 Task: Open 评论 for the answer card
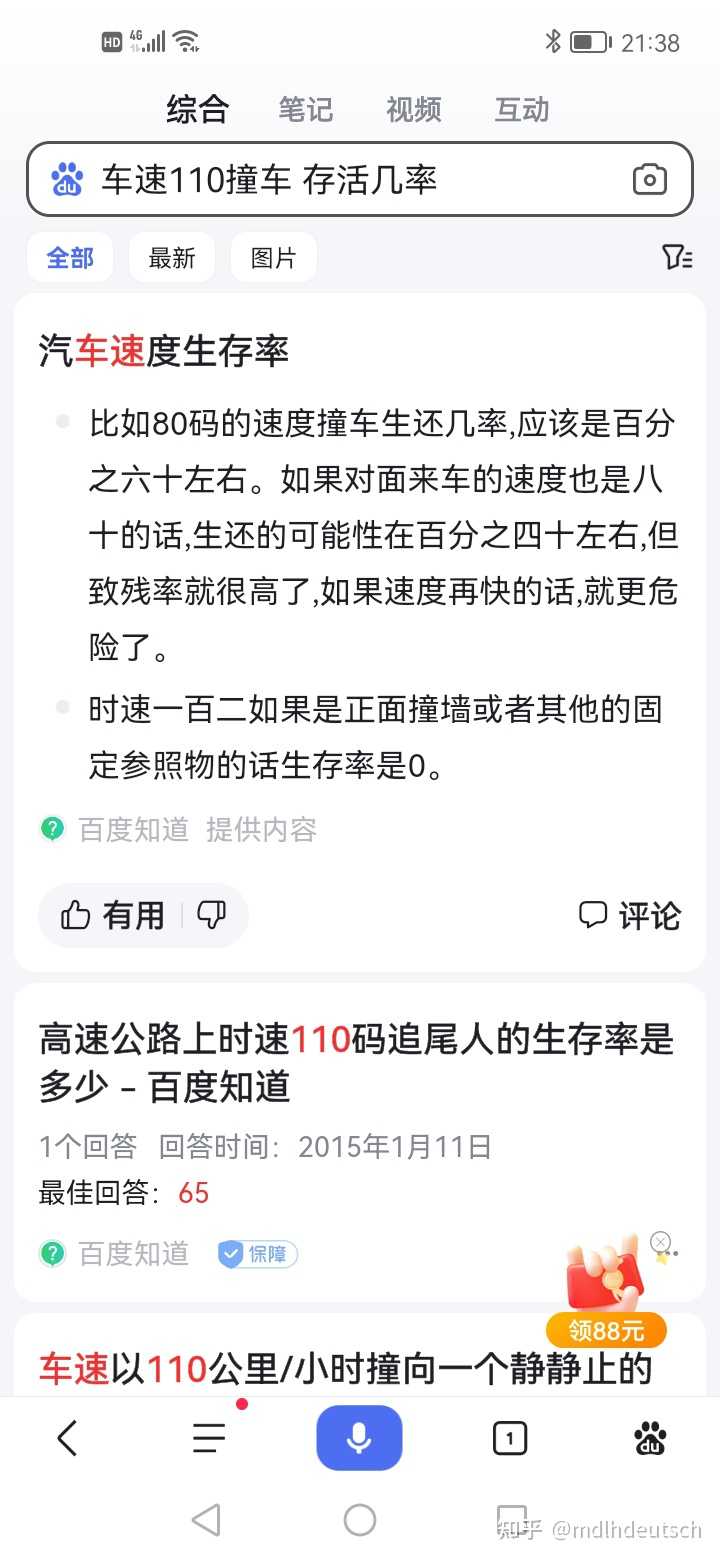pyautogui.click(x=630, y=915)
